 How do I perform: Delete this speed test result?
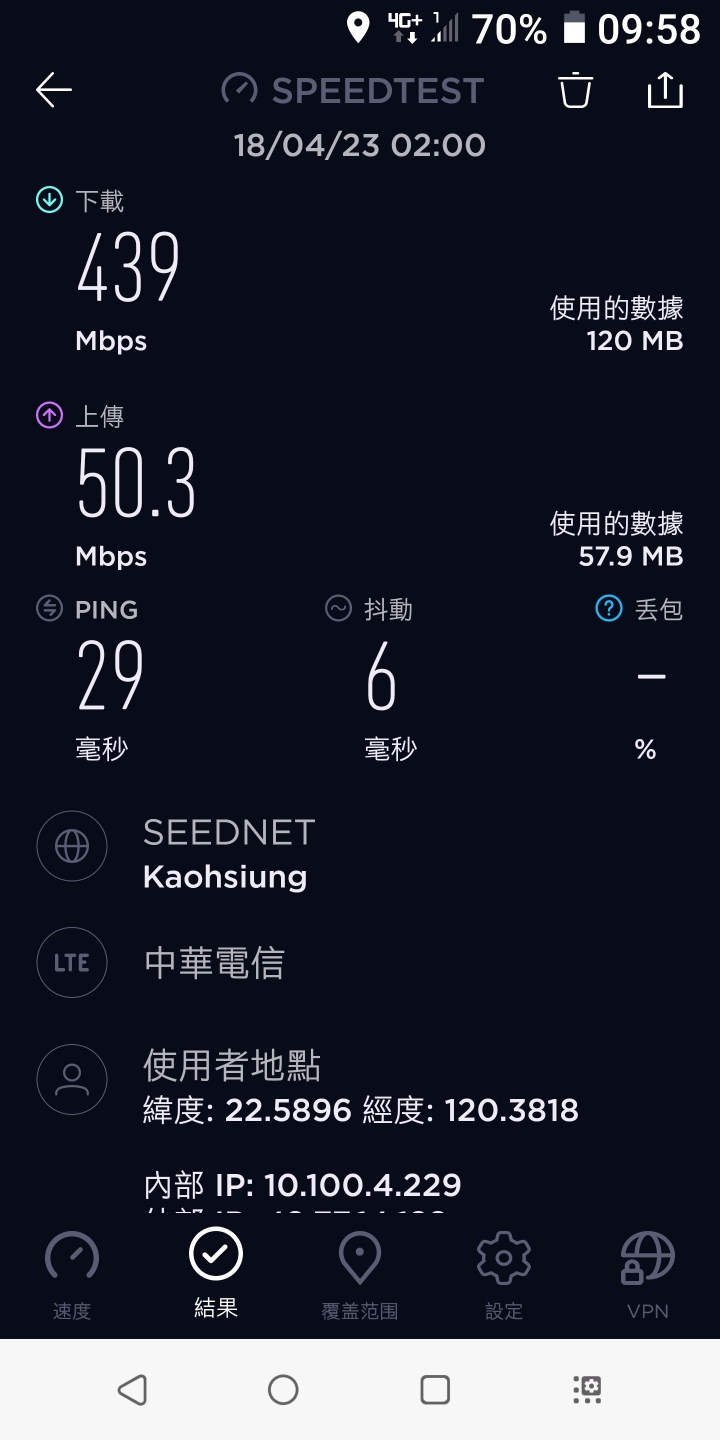pyautogui.click(x=575, y=90)
